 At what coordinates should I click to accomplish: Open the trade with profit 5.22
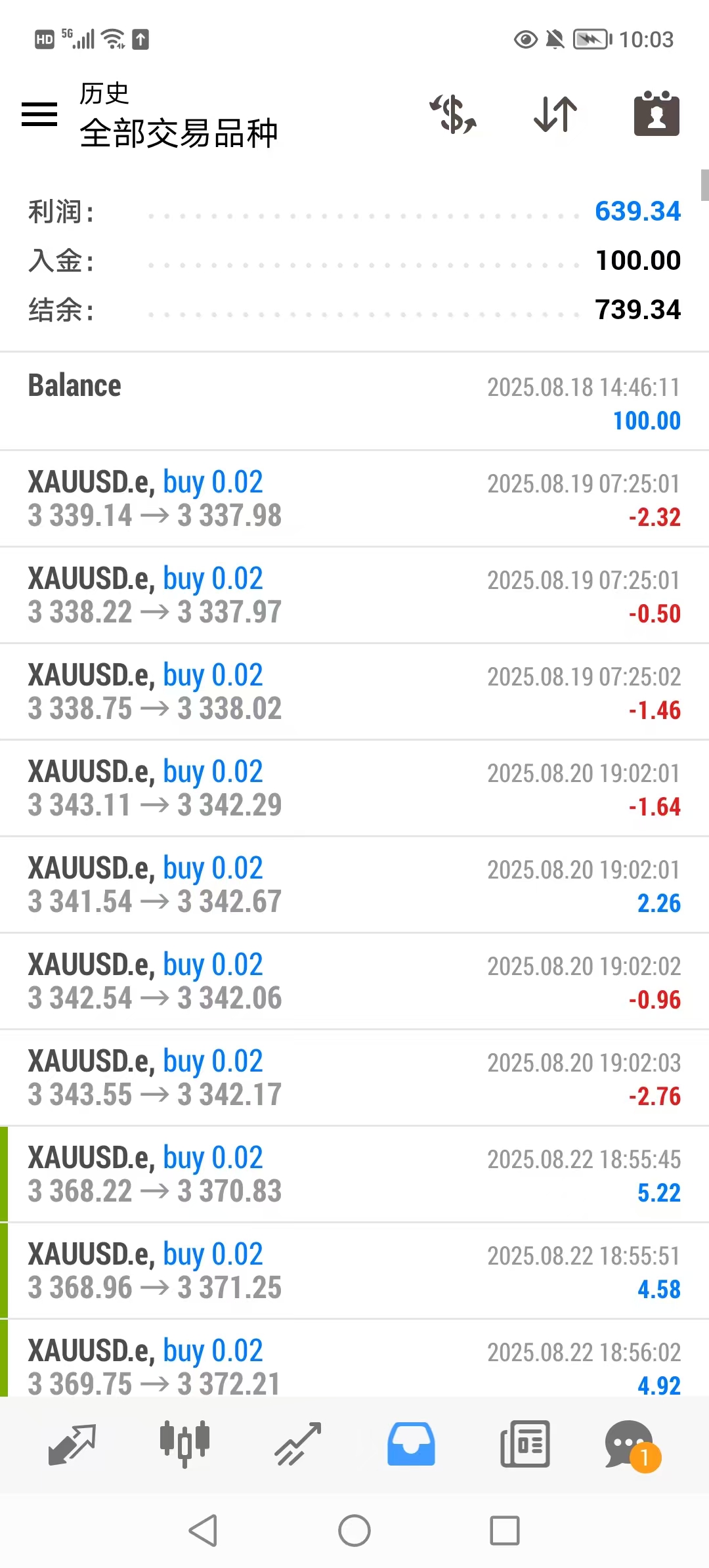click(x=354, y=1175)
